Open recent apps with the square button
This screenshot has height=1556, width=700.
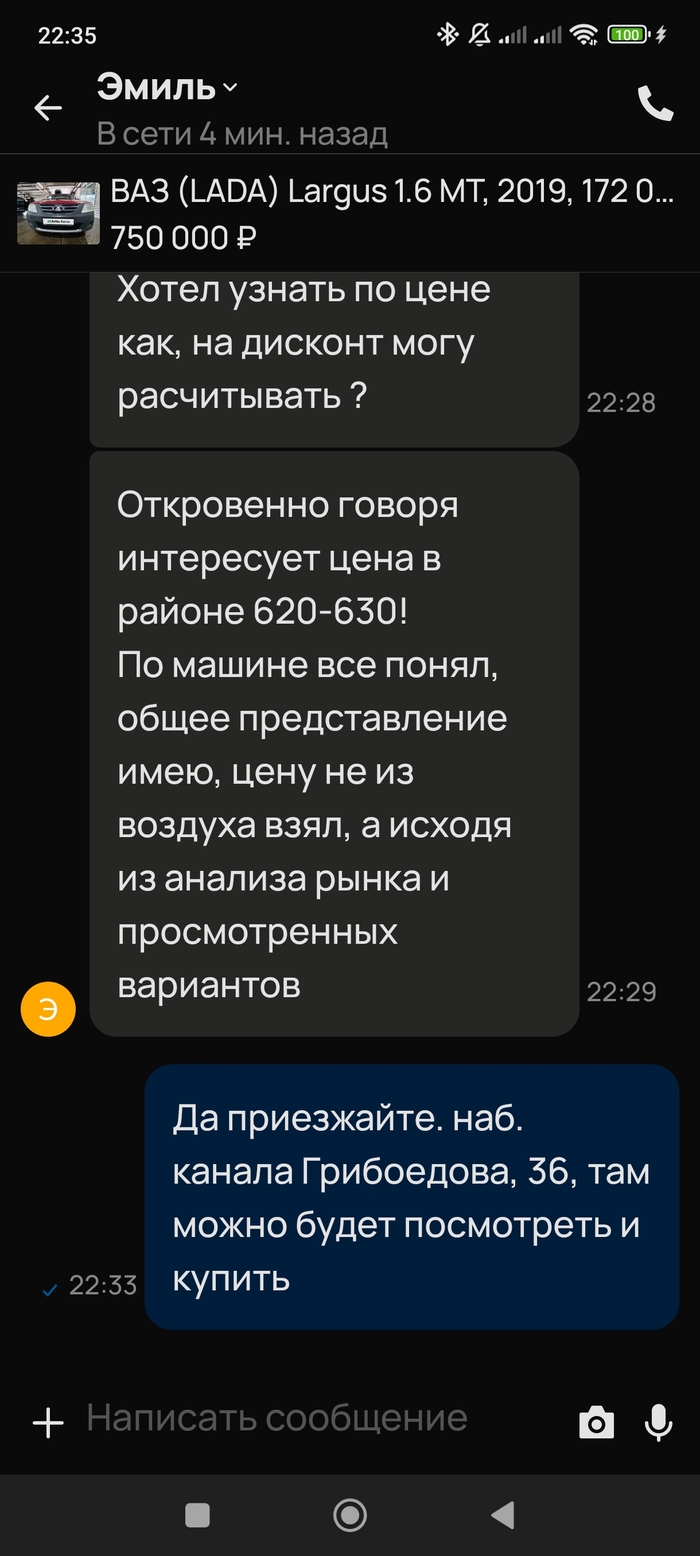198,1515
